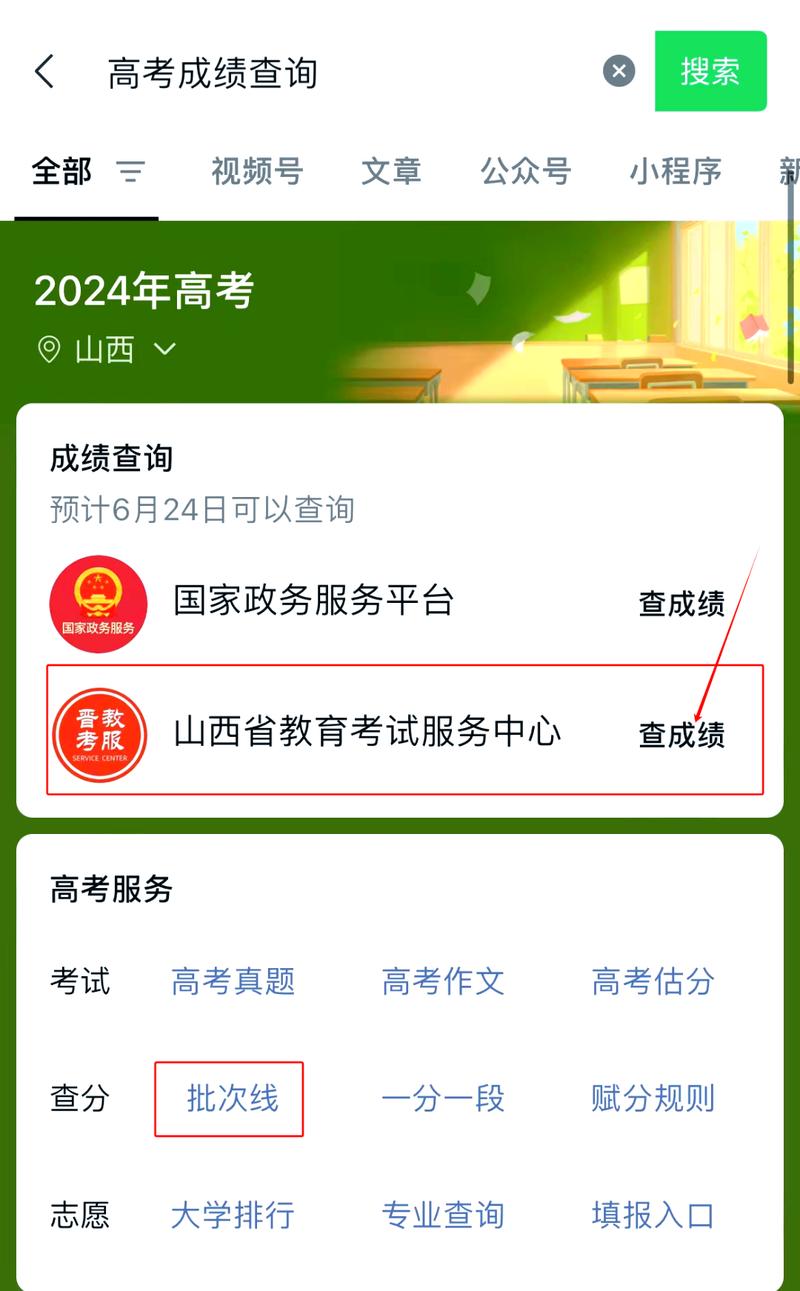Open 一分一段 under 查分
The image size is (800, 1291).
tap(443, 1099)
